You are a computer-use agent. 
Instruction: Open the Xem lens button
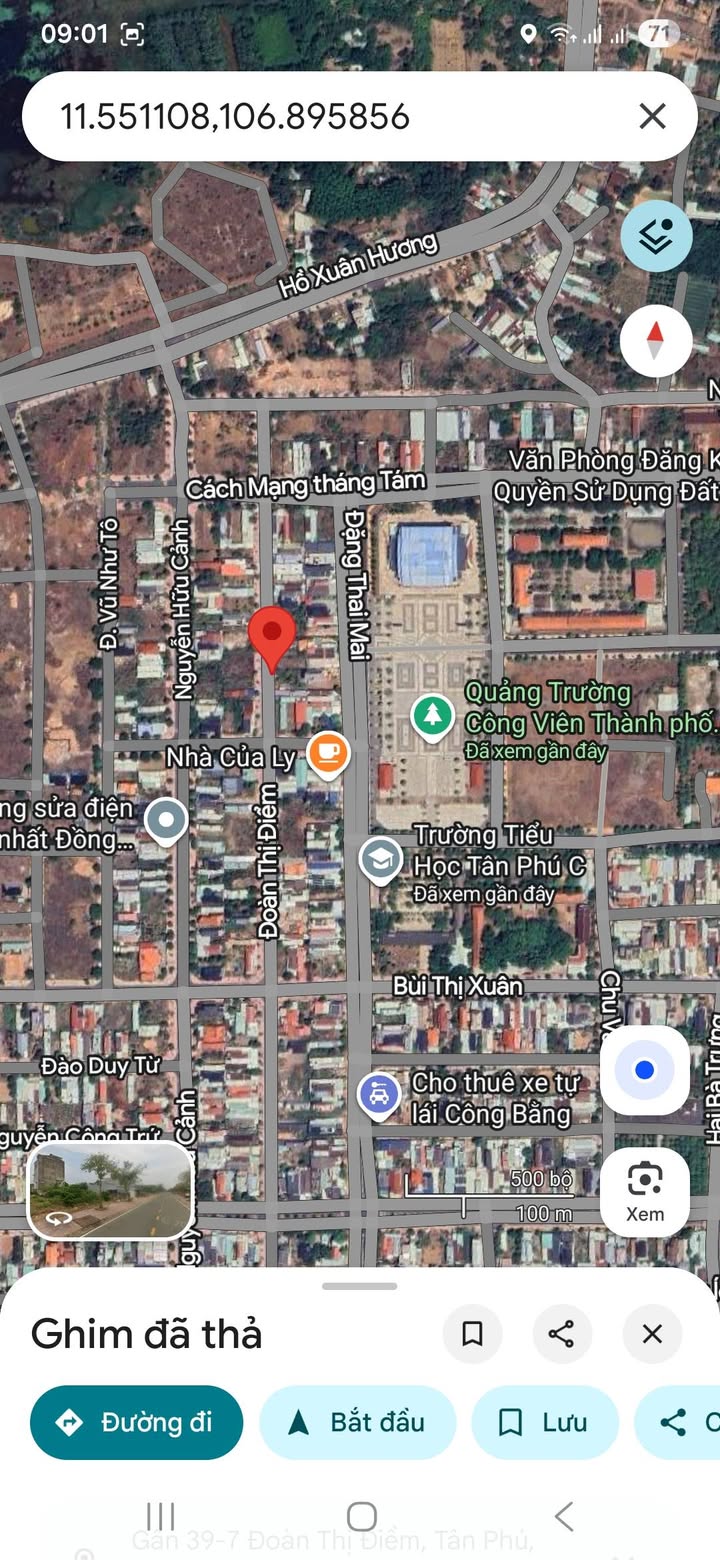click(x=645, y=1191)
